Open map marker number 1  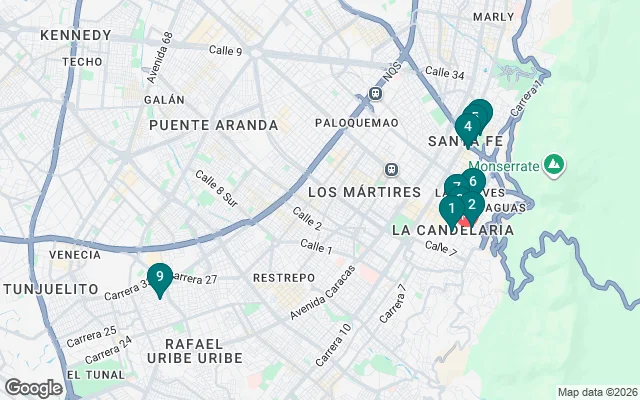451,210
